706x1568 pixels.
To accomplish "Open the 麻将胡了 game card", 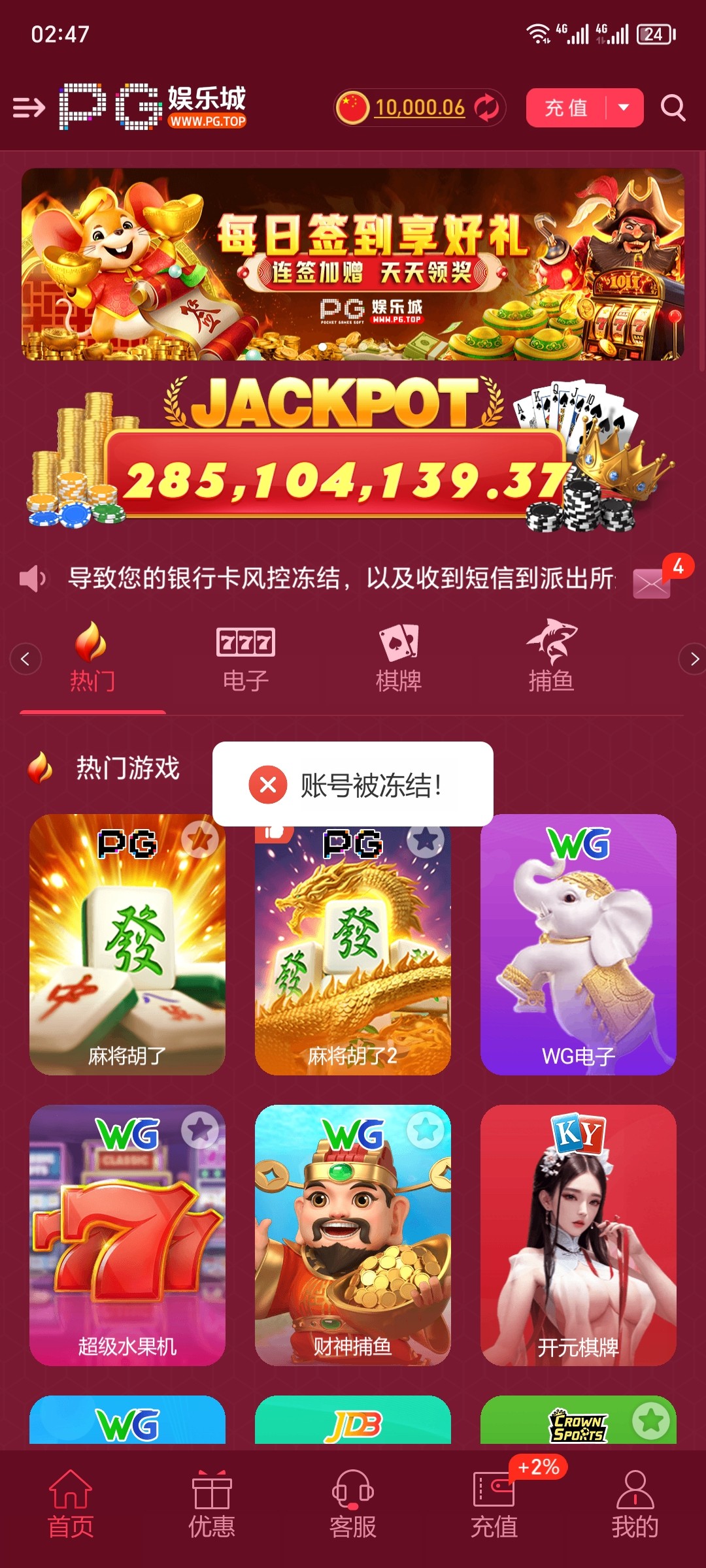I will 127,945.
